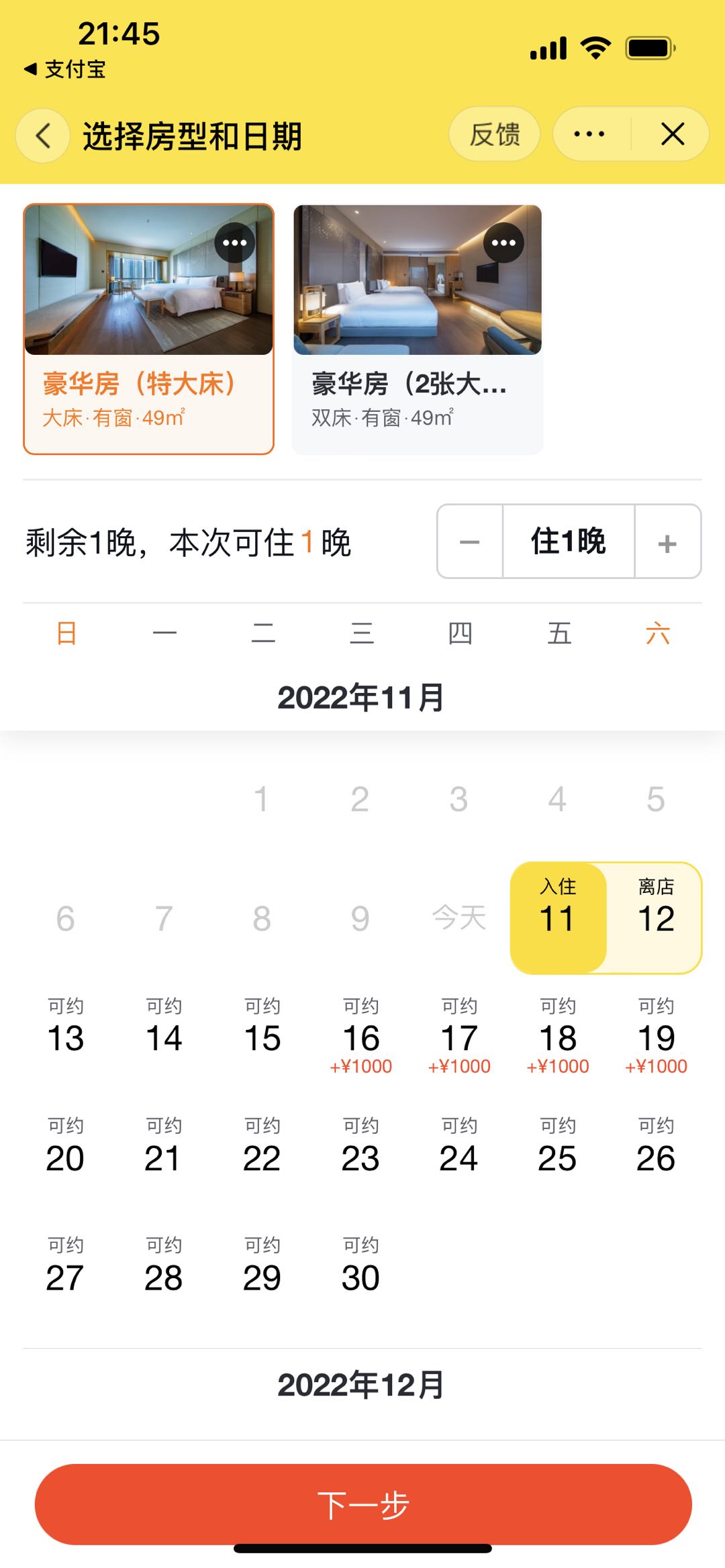Open the 反馈 feedback button

click(494, 134)
